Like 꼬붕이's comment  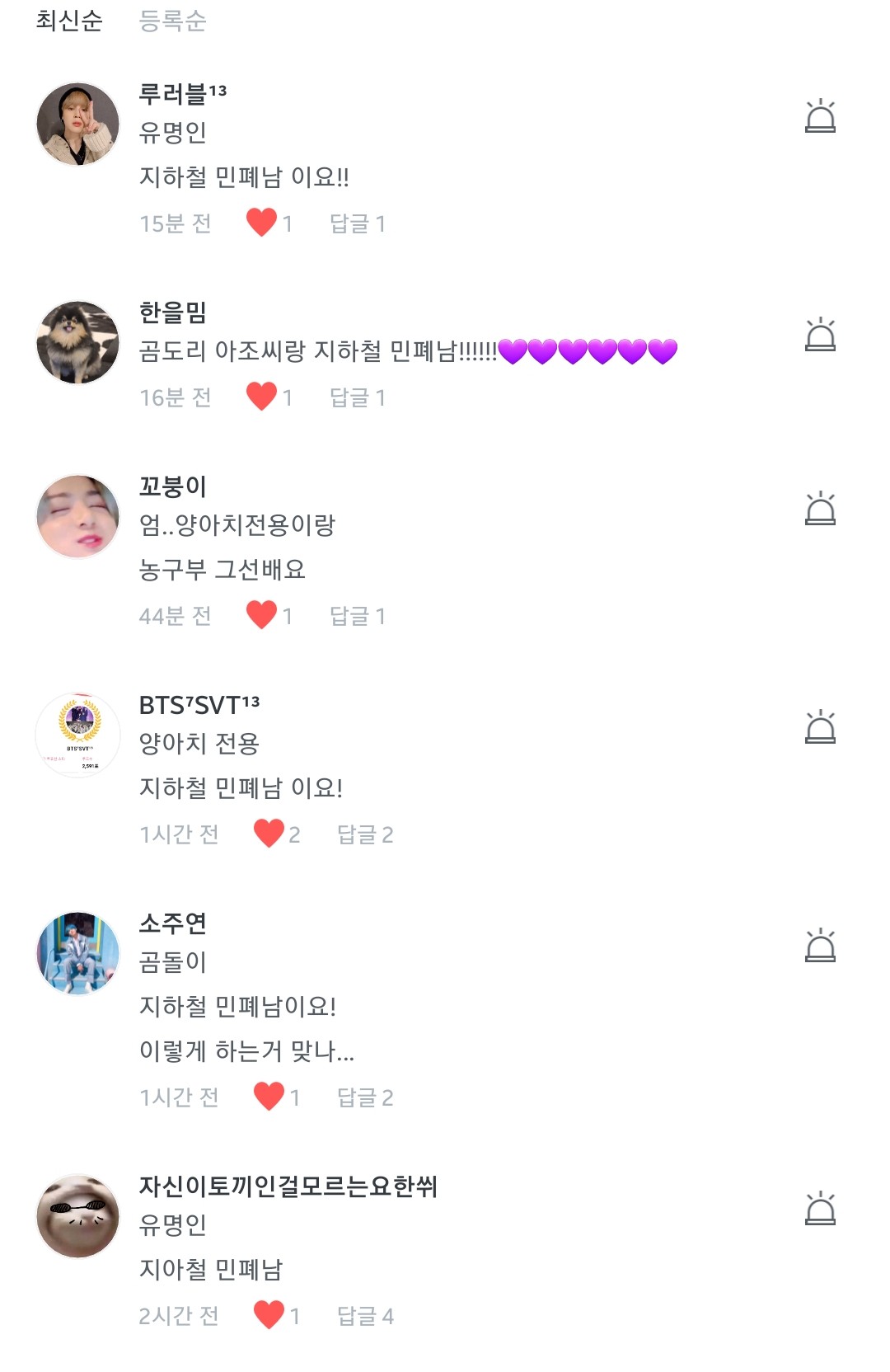click(262, 615)
